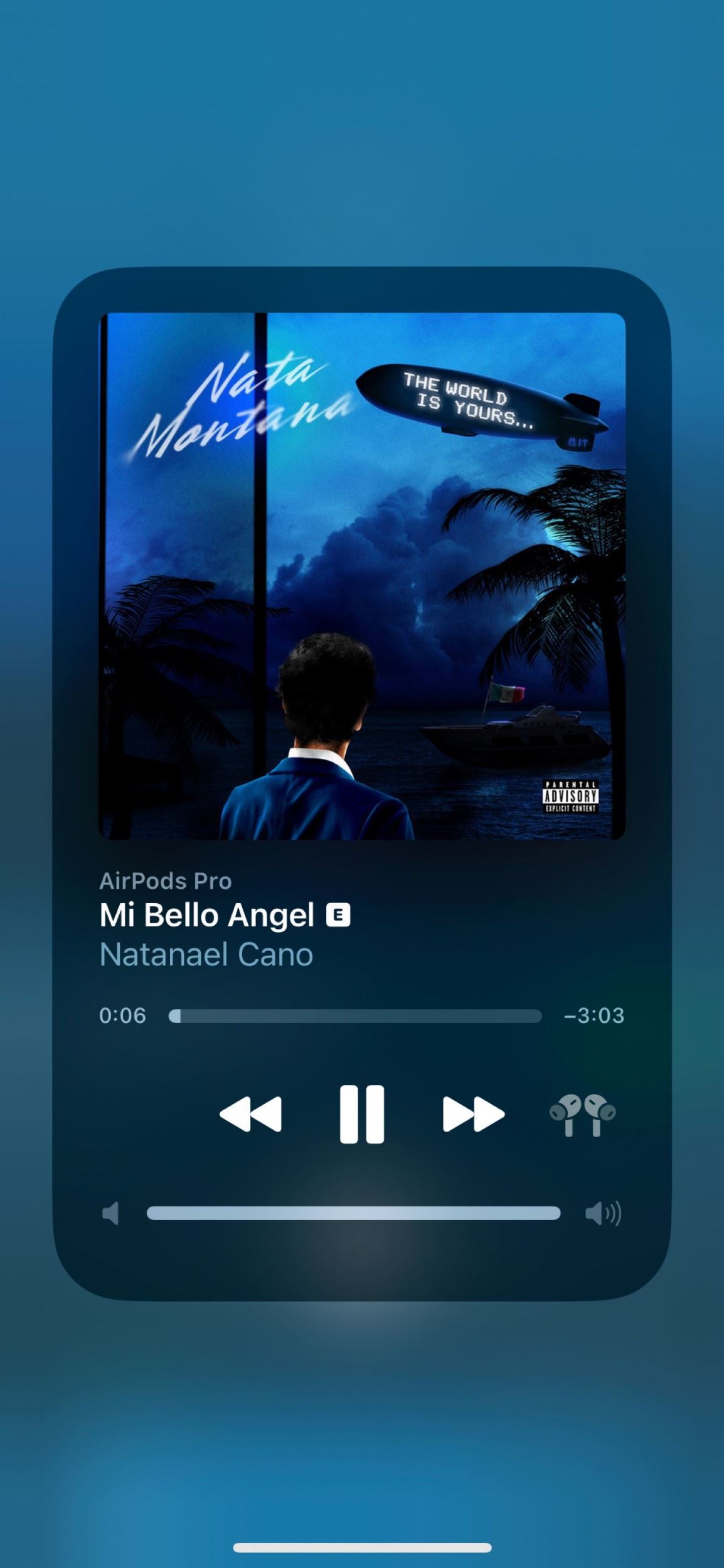Tap the song progress scrubber bar
724x1568 pixels.
coord(355,1016)
